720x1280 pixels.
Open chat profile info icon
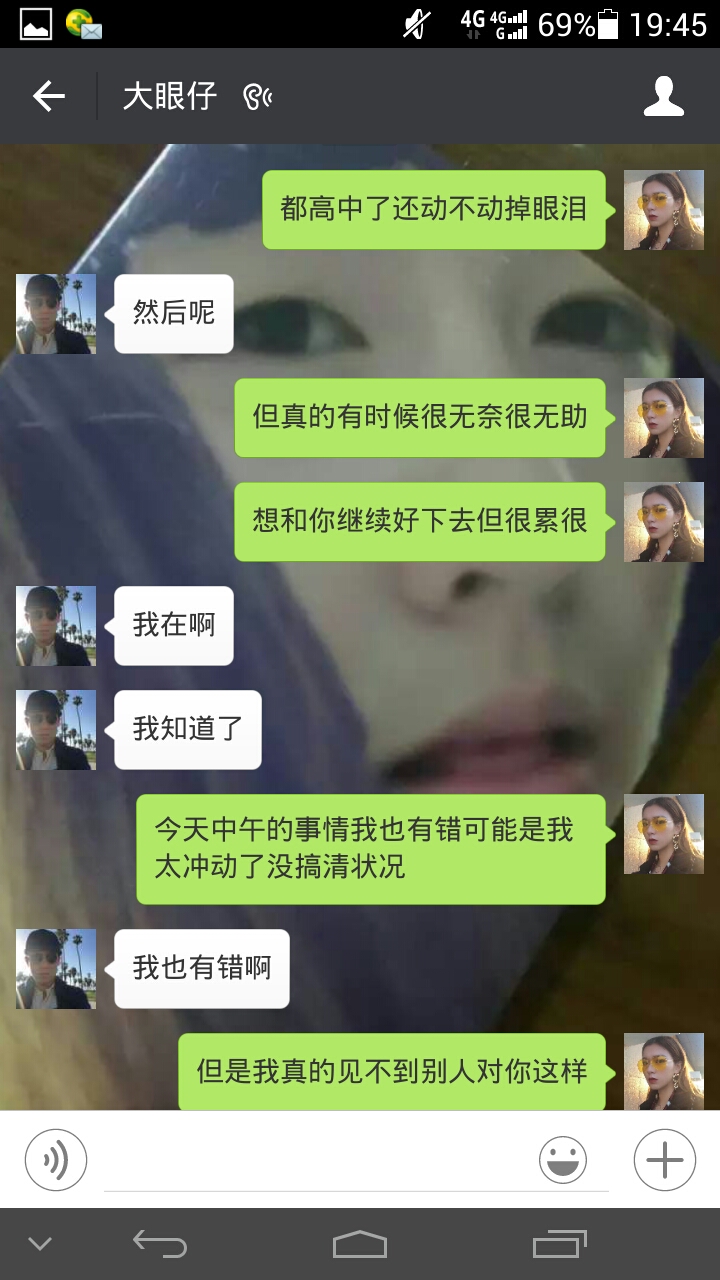click(x=663, y=96)
